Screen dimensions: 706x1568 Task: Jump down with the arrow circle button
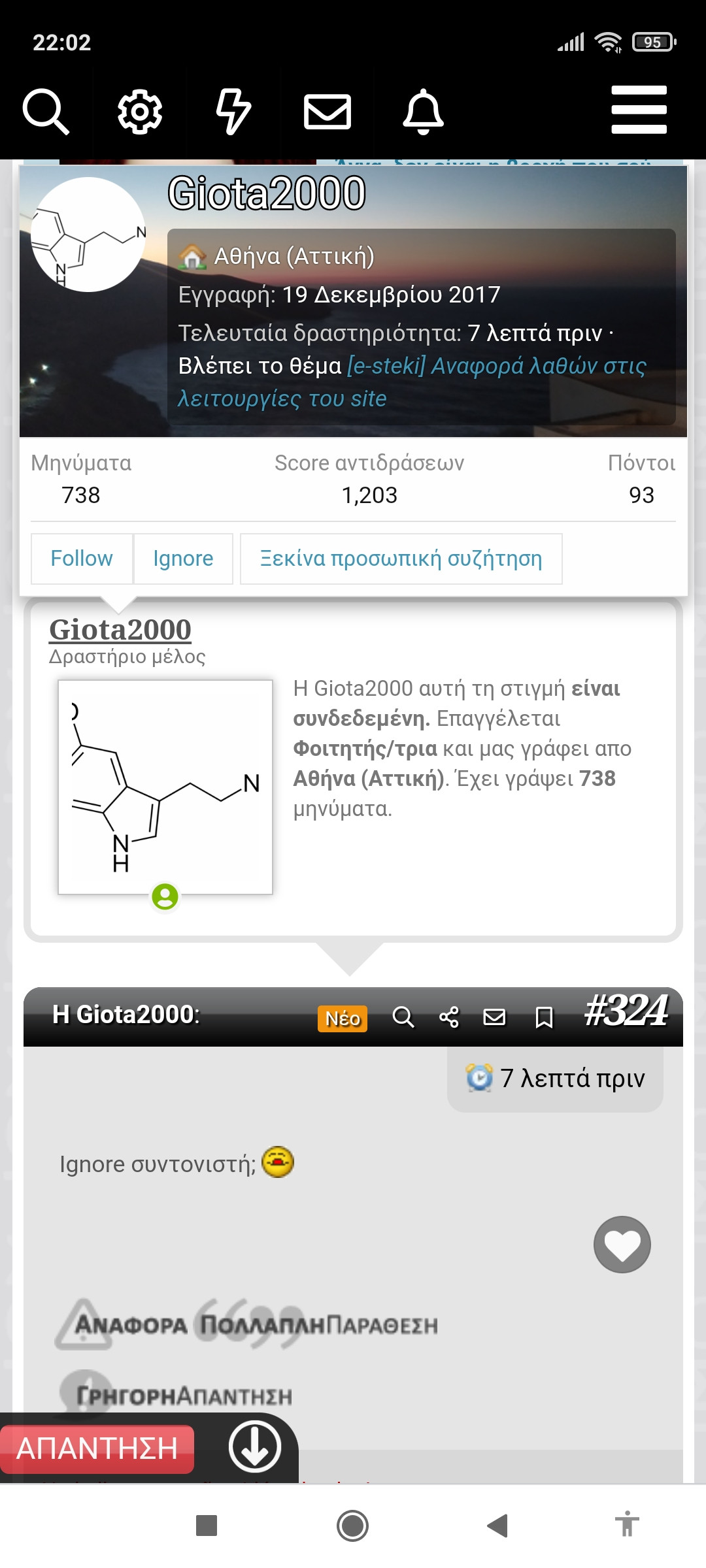(255, 1447)
